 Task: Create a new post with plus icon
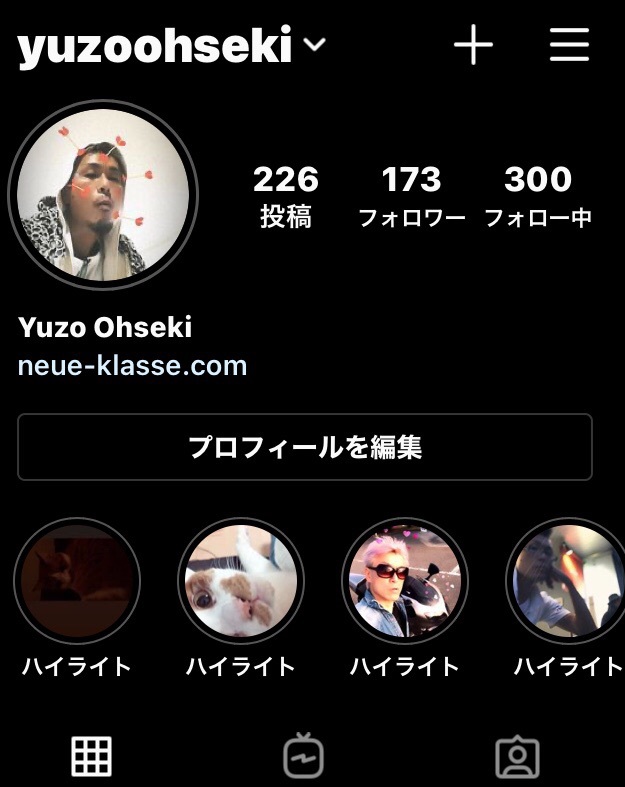click(473, 46)
